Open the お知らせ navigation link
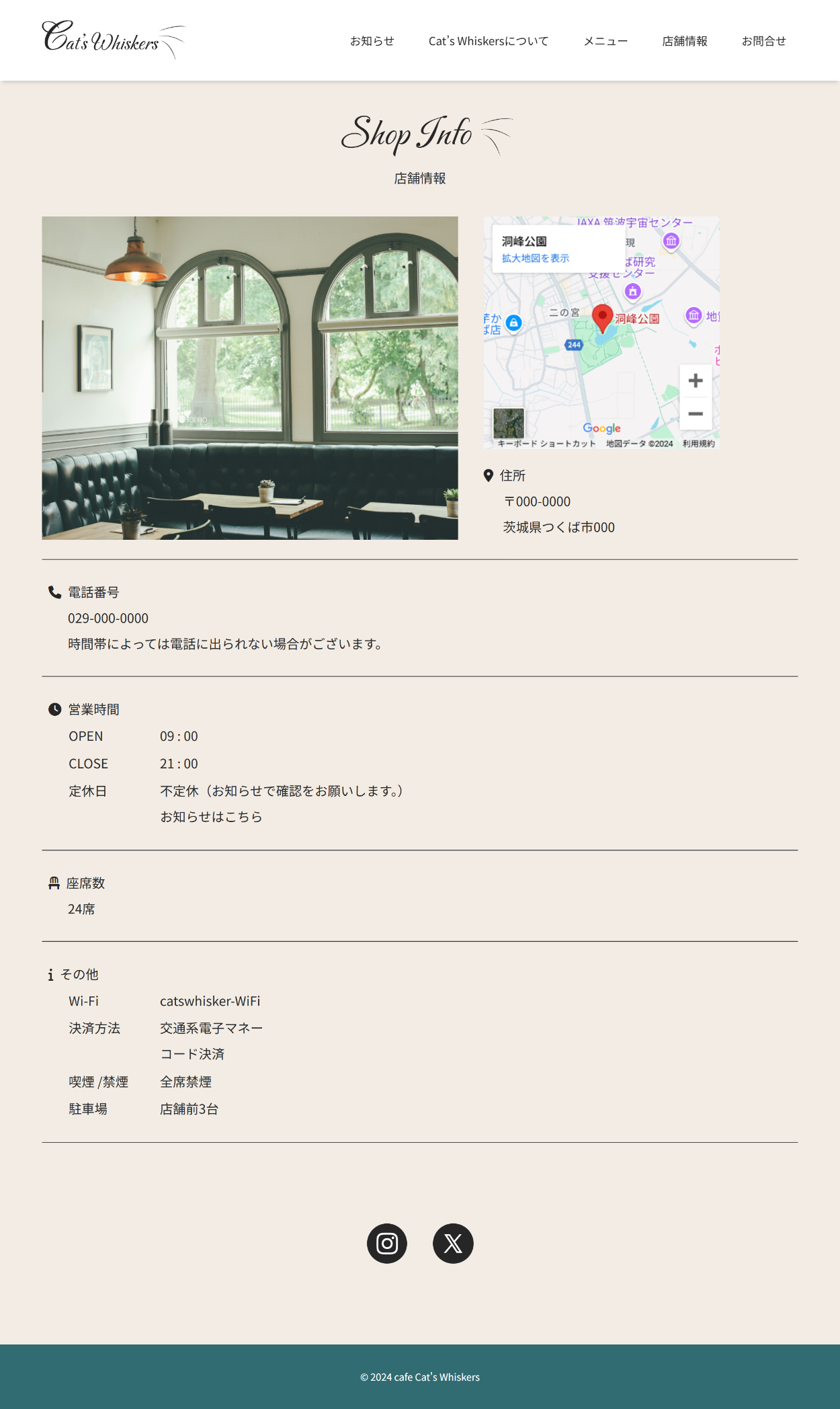The image size is (840, 1409). [372, 41]
